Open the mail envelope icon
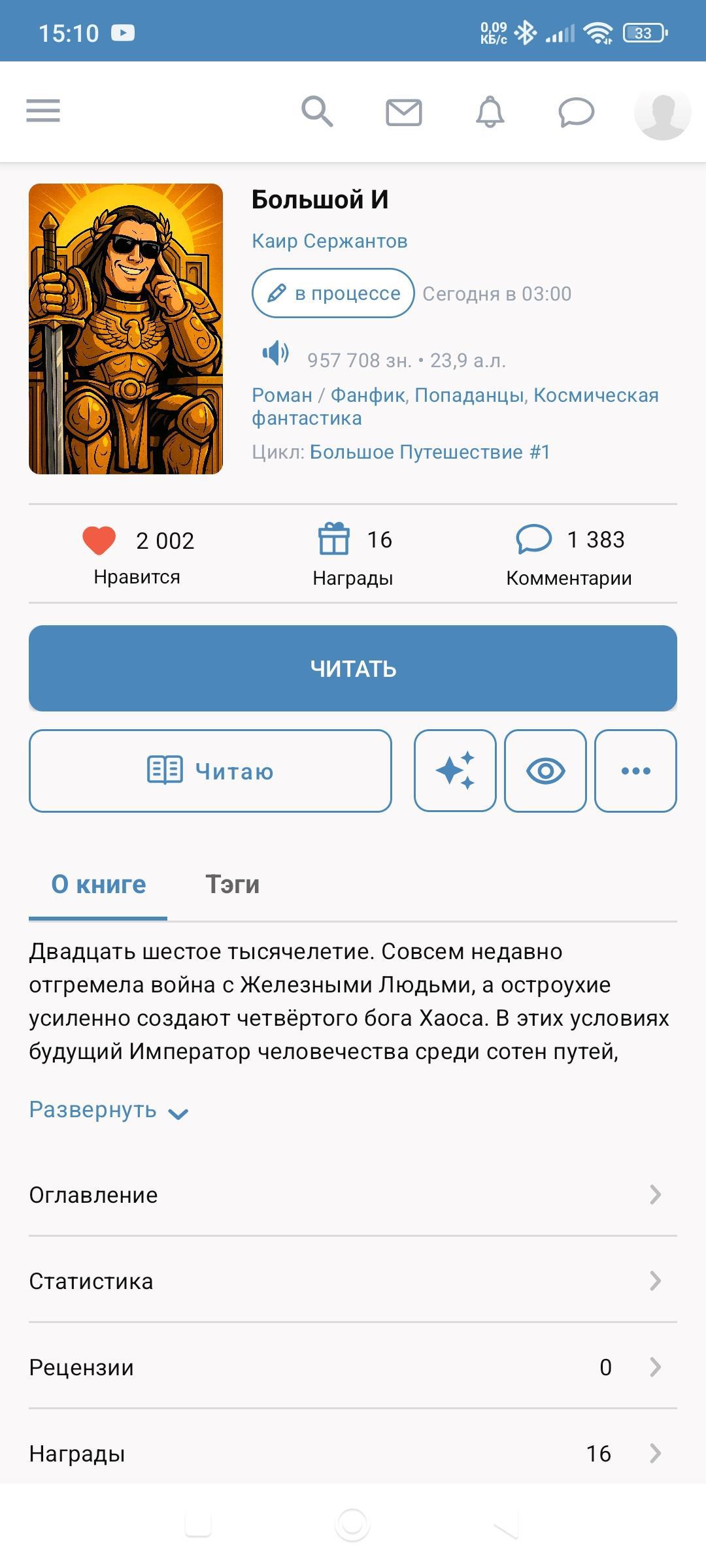The height and width of the screenshot is (1568, 706). tap(403, 112)
